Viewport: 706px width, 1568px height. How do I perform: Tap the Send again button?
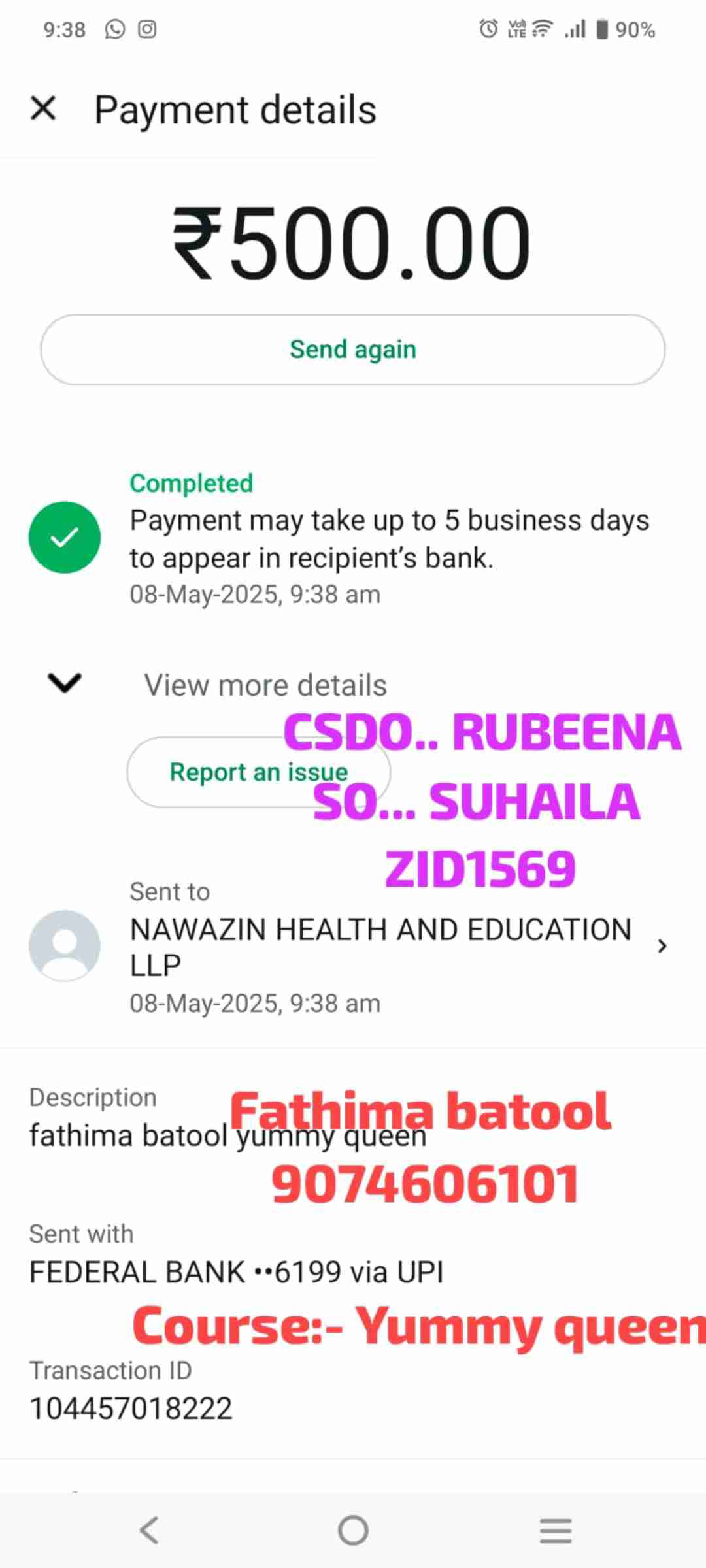353,350
